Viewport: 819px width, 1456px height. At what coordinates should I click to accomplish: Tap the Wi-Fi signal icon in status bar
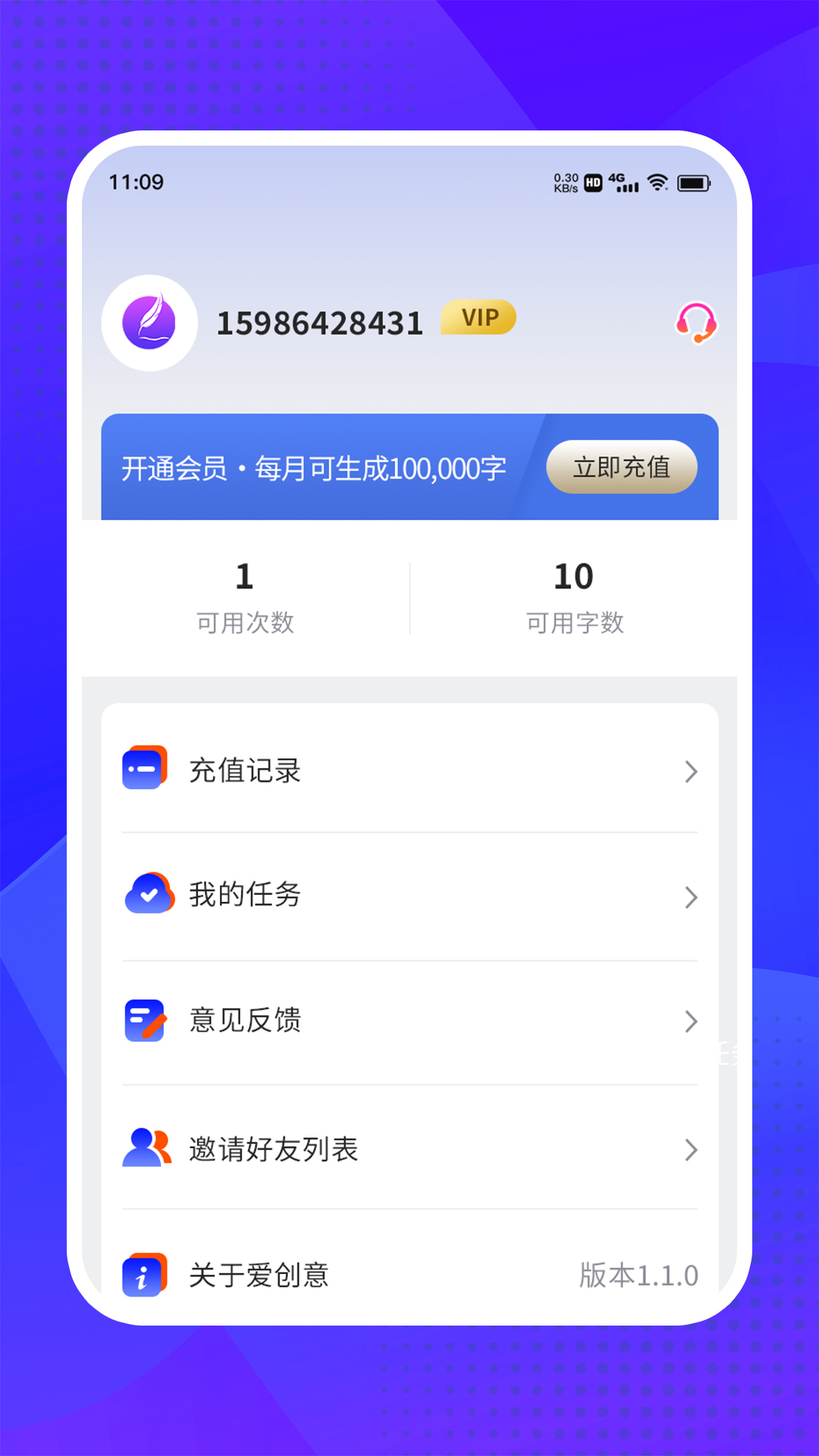click(x=657, y=182)
